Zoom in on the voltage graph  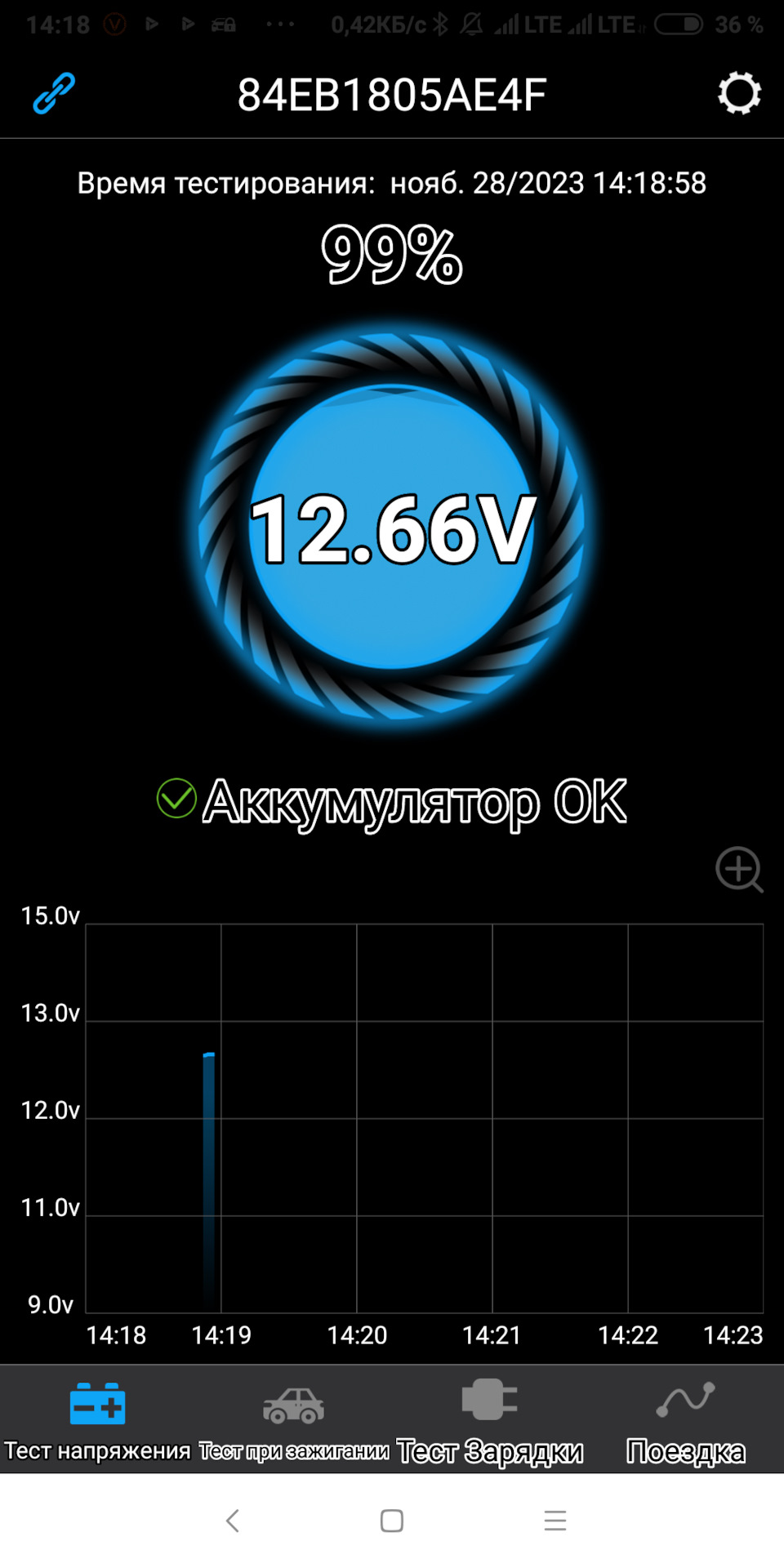click(x=739, y=869)
